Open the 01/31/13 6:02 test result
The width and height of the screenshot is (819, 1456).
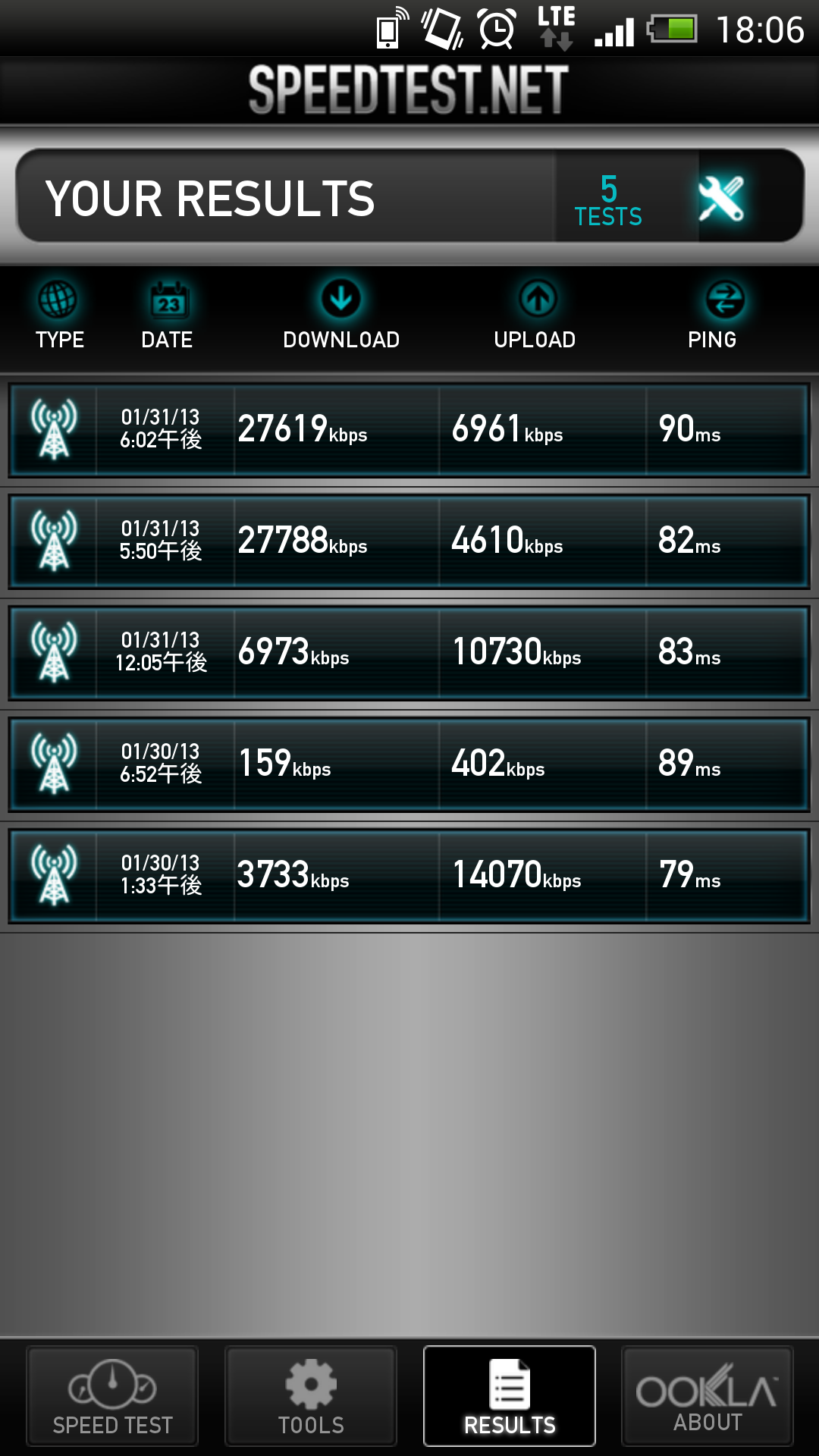(x=409, y=430)
